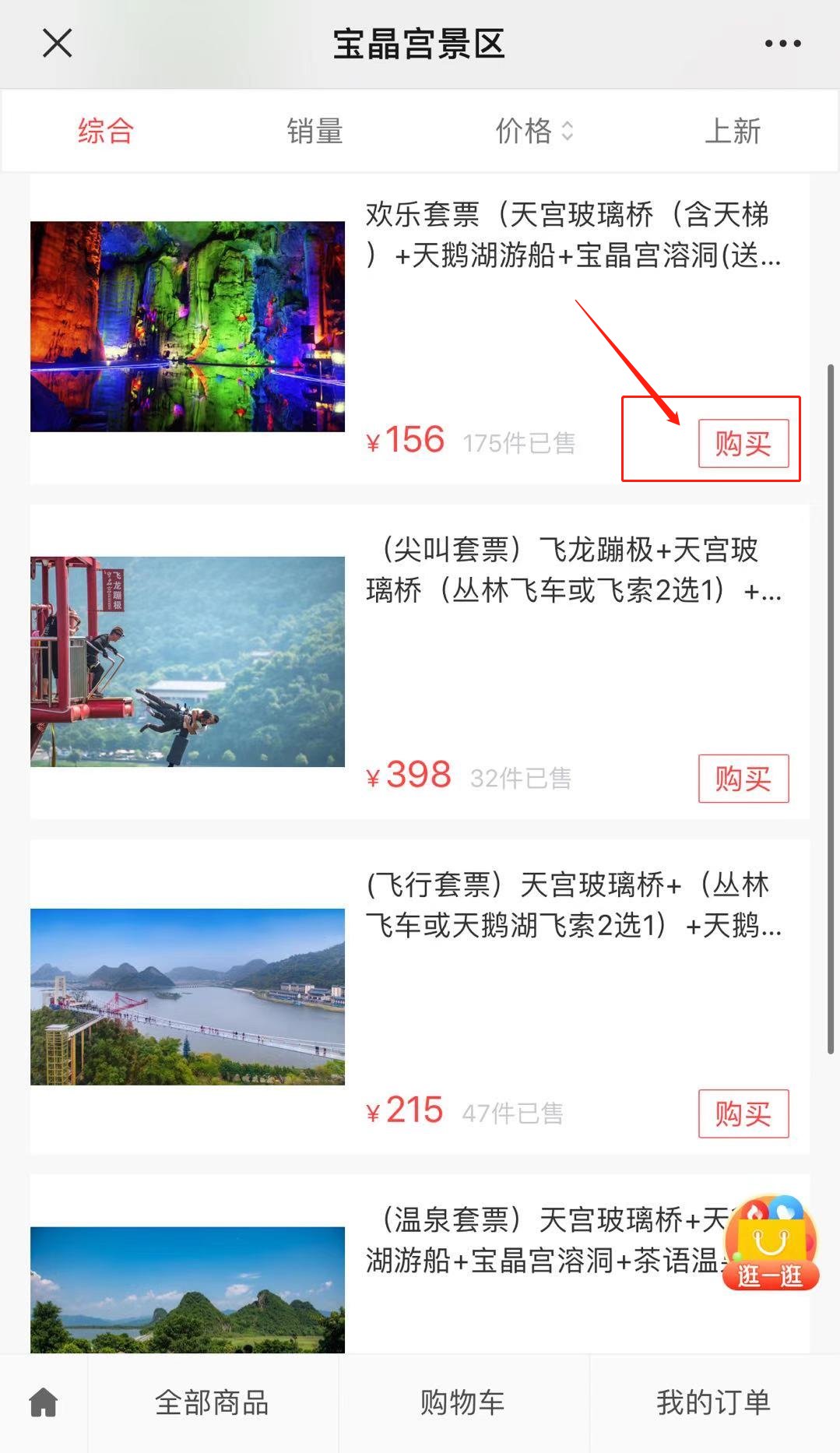Open the 欢乐套票 cave photo tile
Screen dimensions: 840x1453
pyautogui.click(x=188, y=326)
